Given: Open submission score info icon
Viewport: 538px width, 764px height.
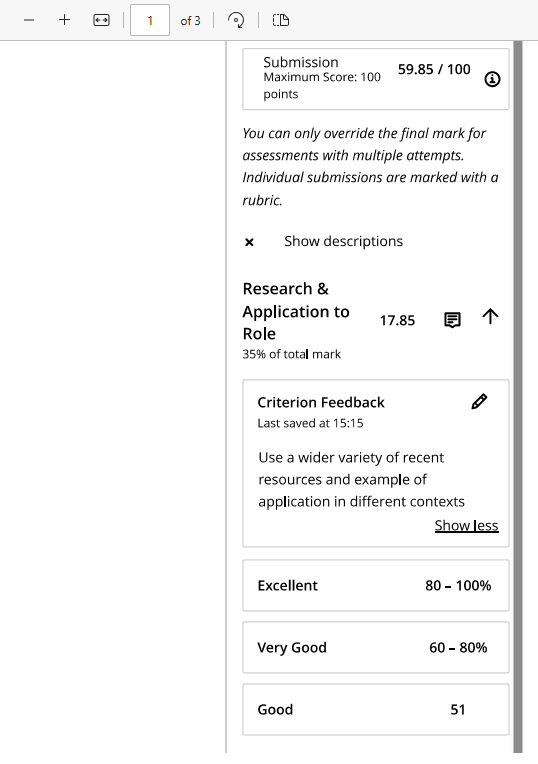Looking at the screenshot, I should [492, 79].
